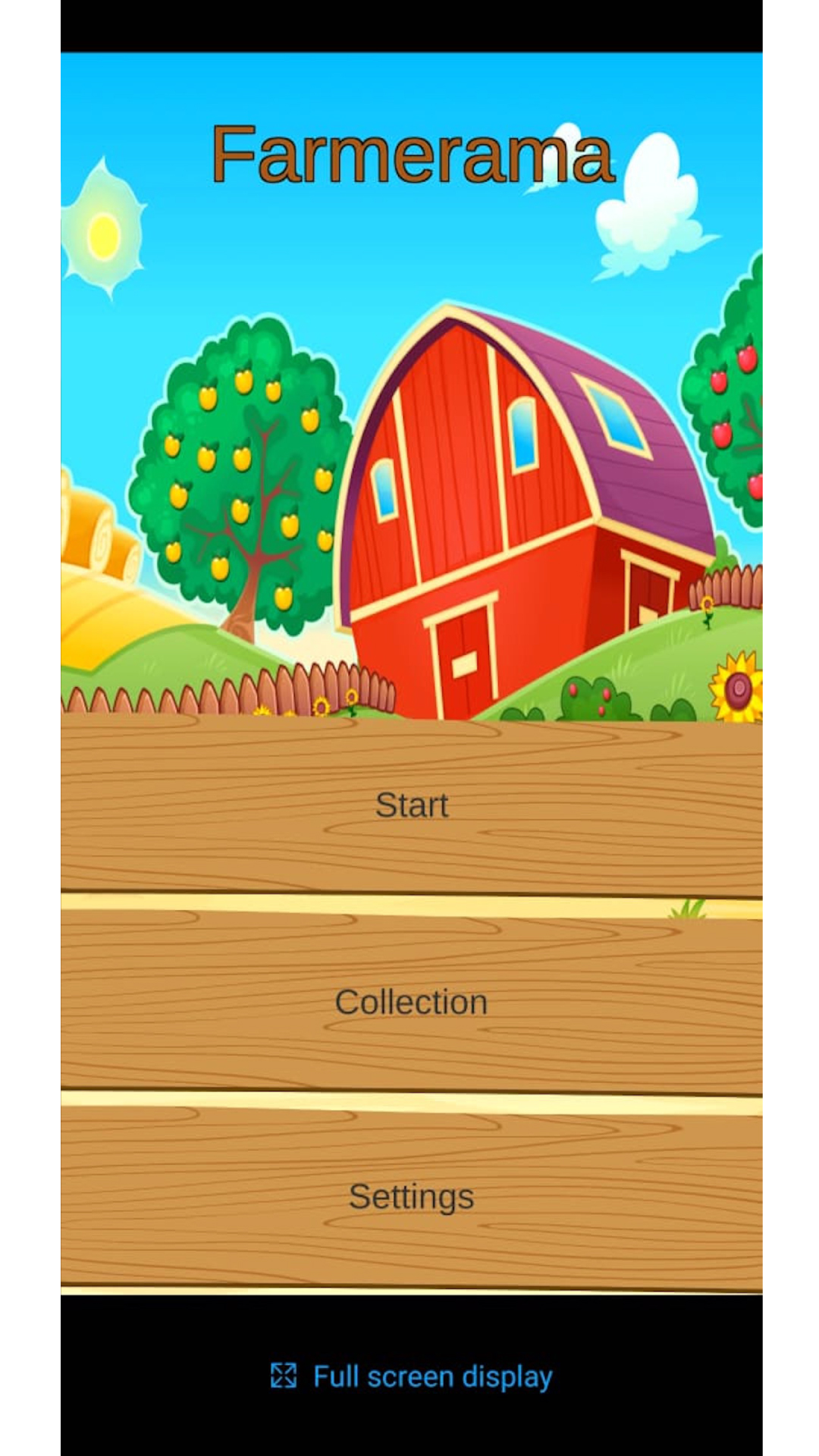Image resolution: width=819 pixels, height=1456 pixels.
Task: Enable Full screen display
Action: (412, 1376)
